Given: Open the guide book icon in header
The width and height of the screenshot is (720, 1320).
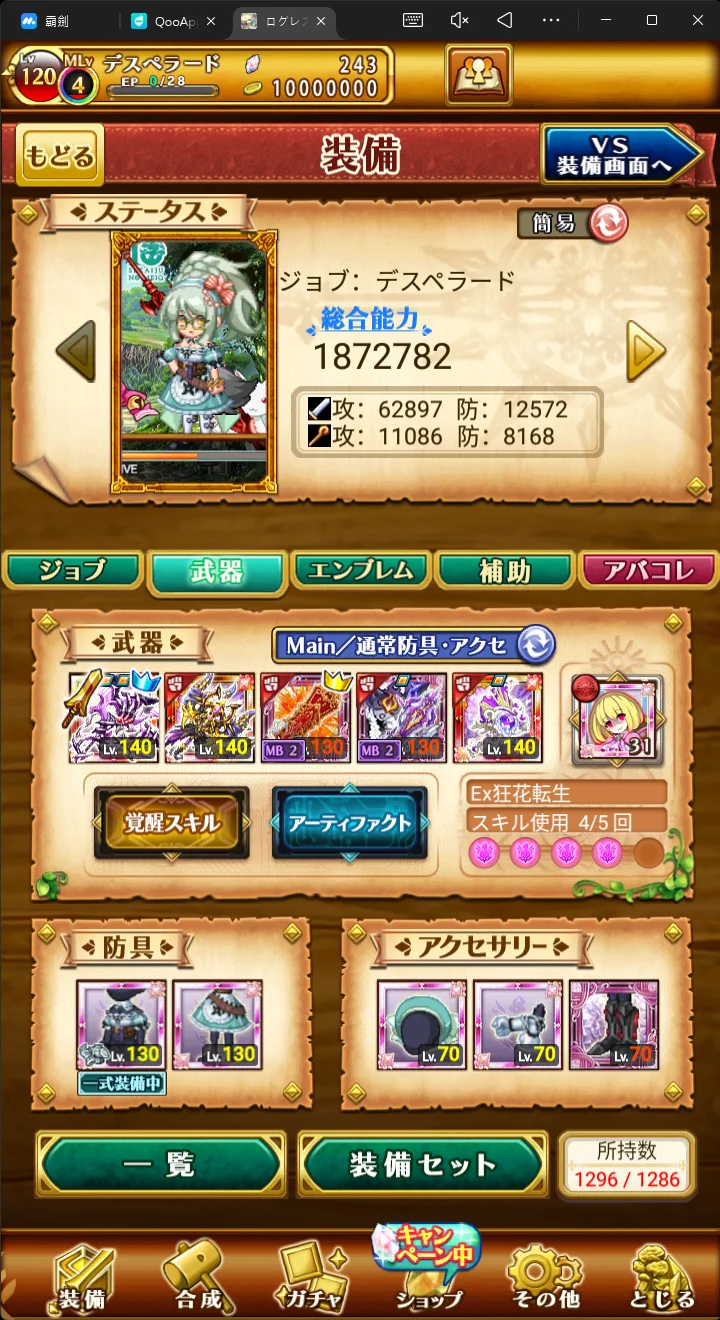Looking at the screenshot, I should pos(478,74).
